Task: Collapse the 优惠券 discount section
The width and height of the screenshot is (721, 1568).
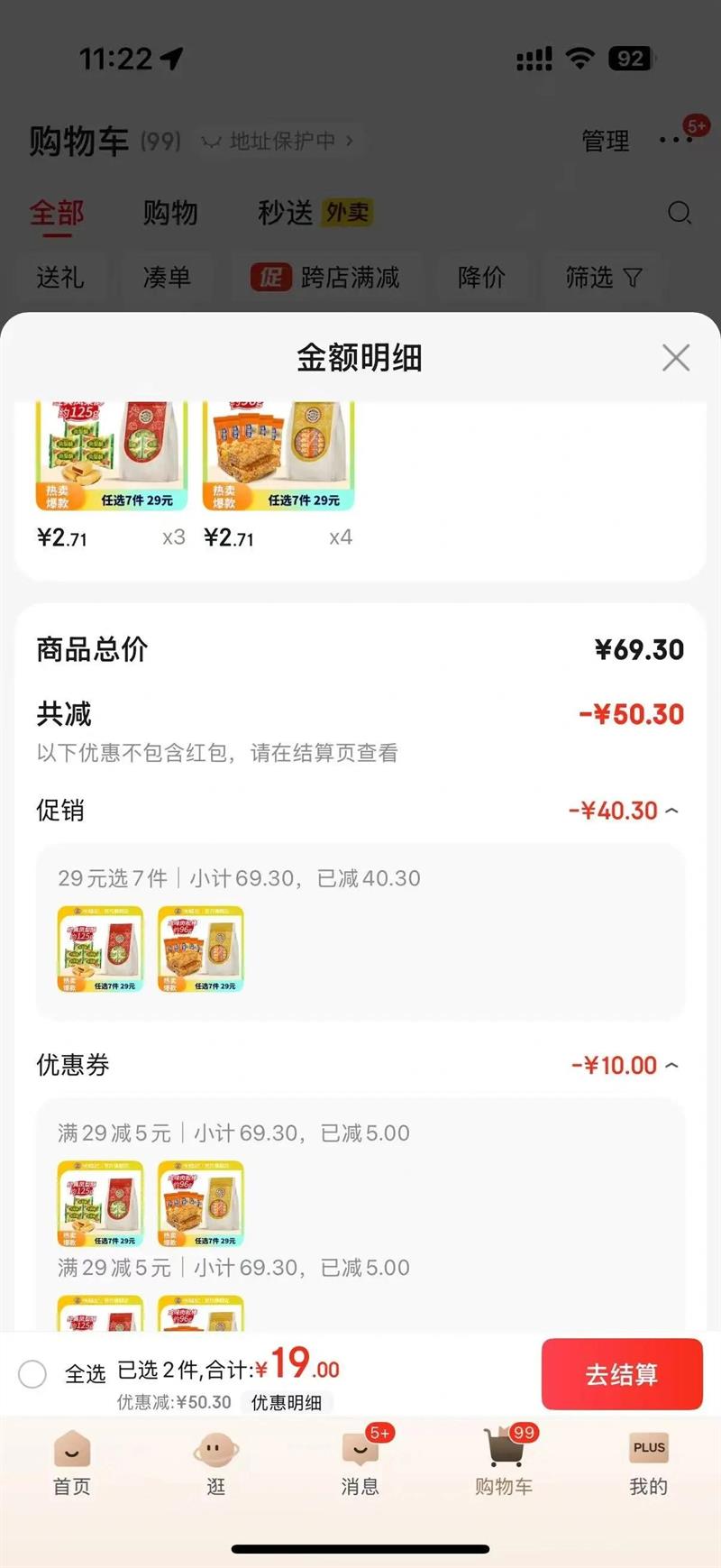Action: point(671,1065)
